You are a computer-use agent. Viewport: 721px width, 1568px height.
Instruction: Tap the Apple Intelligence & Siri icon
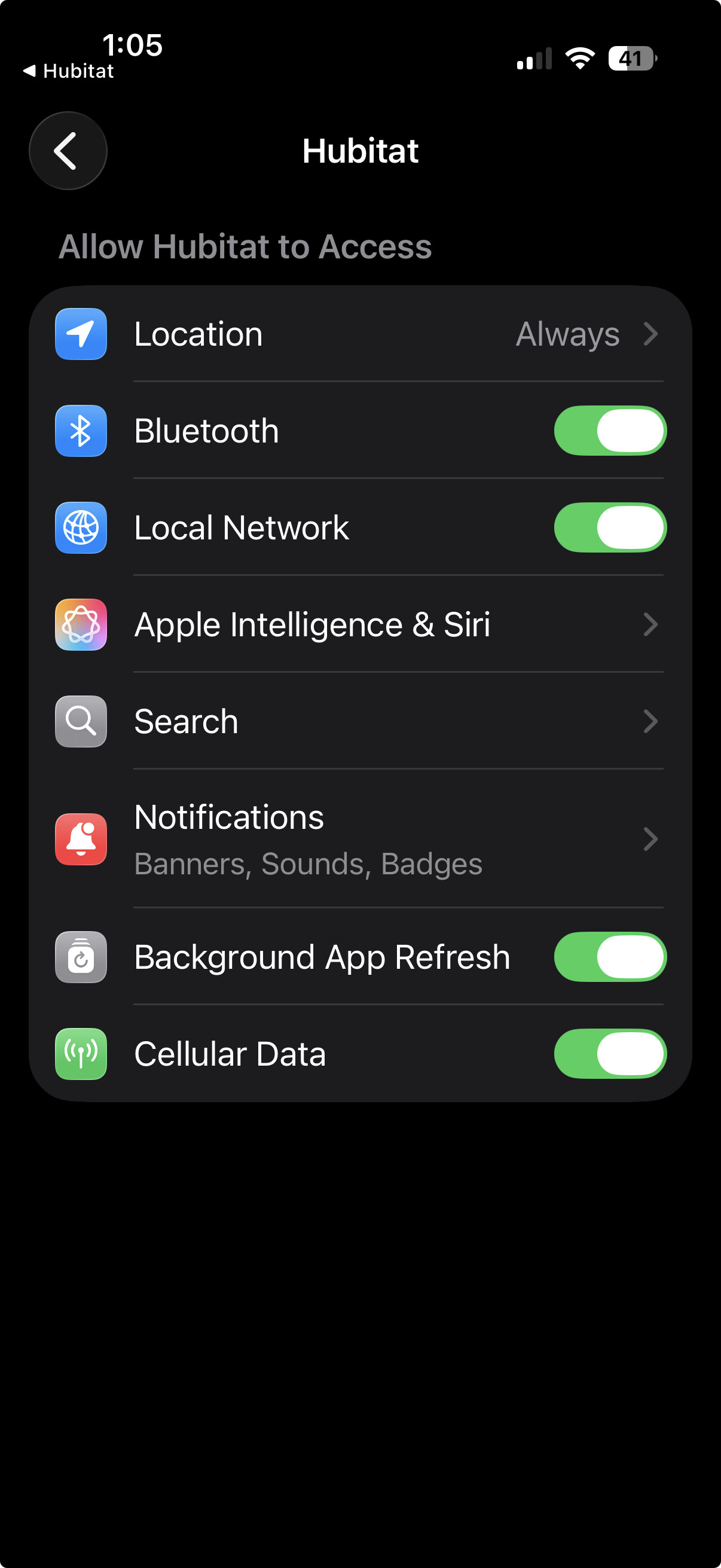click(x=80, y=624)
